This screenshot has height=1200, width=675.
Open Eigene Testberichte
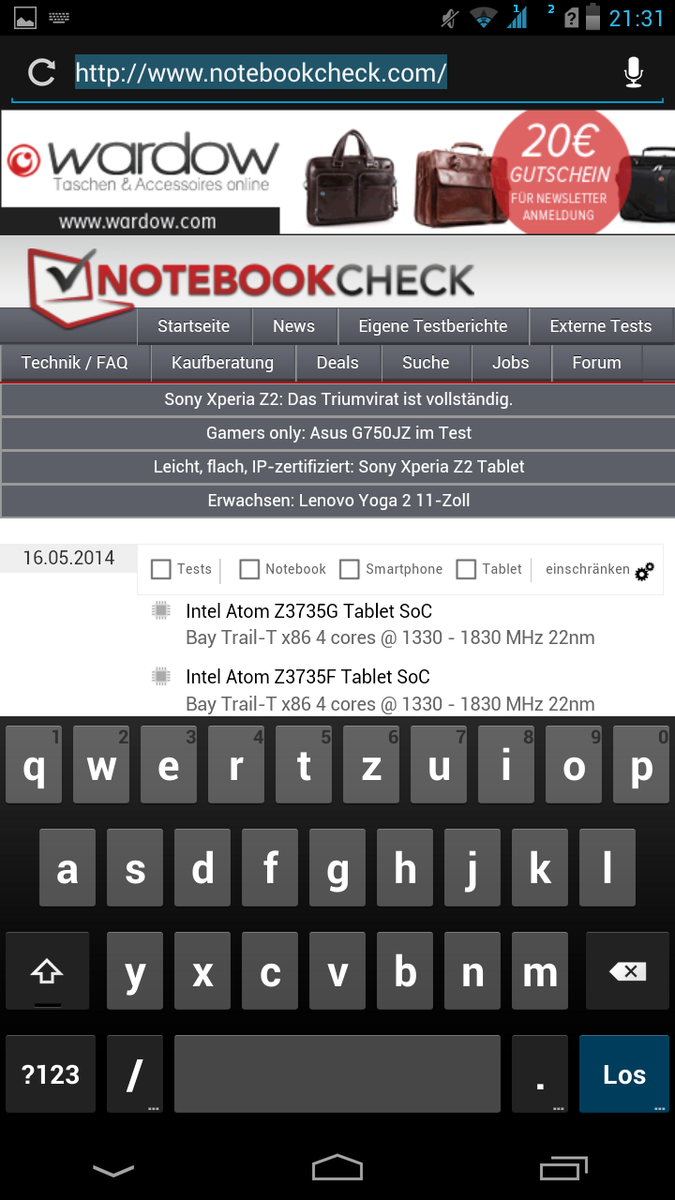point(433,326)
